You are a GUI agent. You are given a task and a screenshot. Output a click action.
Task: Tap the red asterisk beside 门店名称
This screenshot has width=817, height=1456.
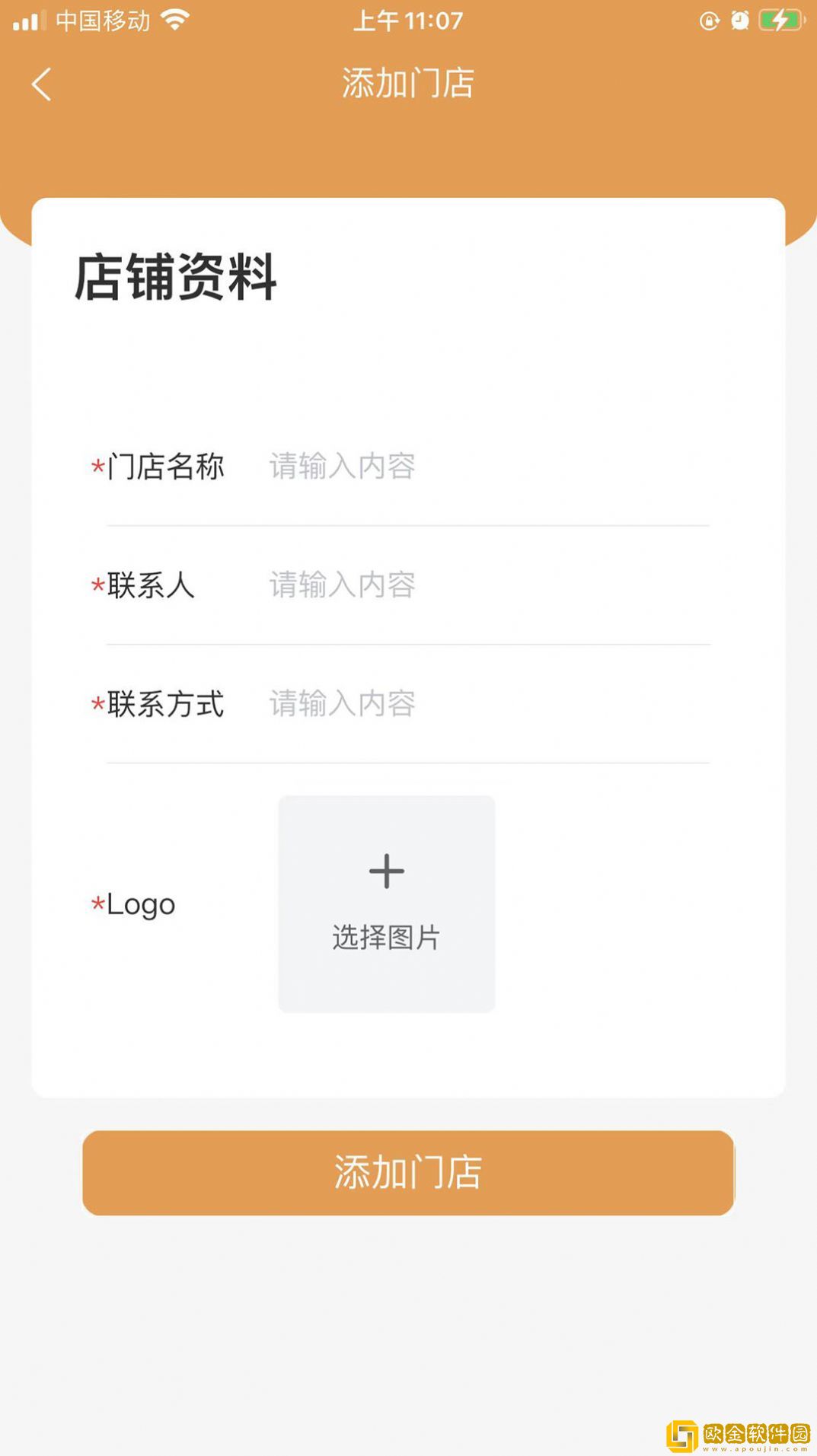click(96, 466)
